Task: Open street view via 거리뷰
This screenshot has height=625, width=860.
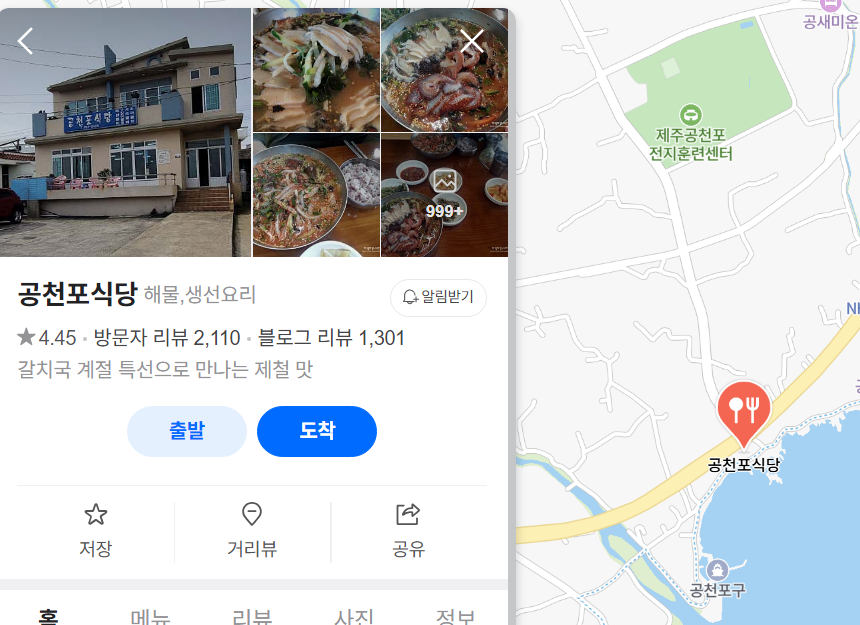Action: pyautogui.click(x=252, y=531)
